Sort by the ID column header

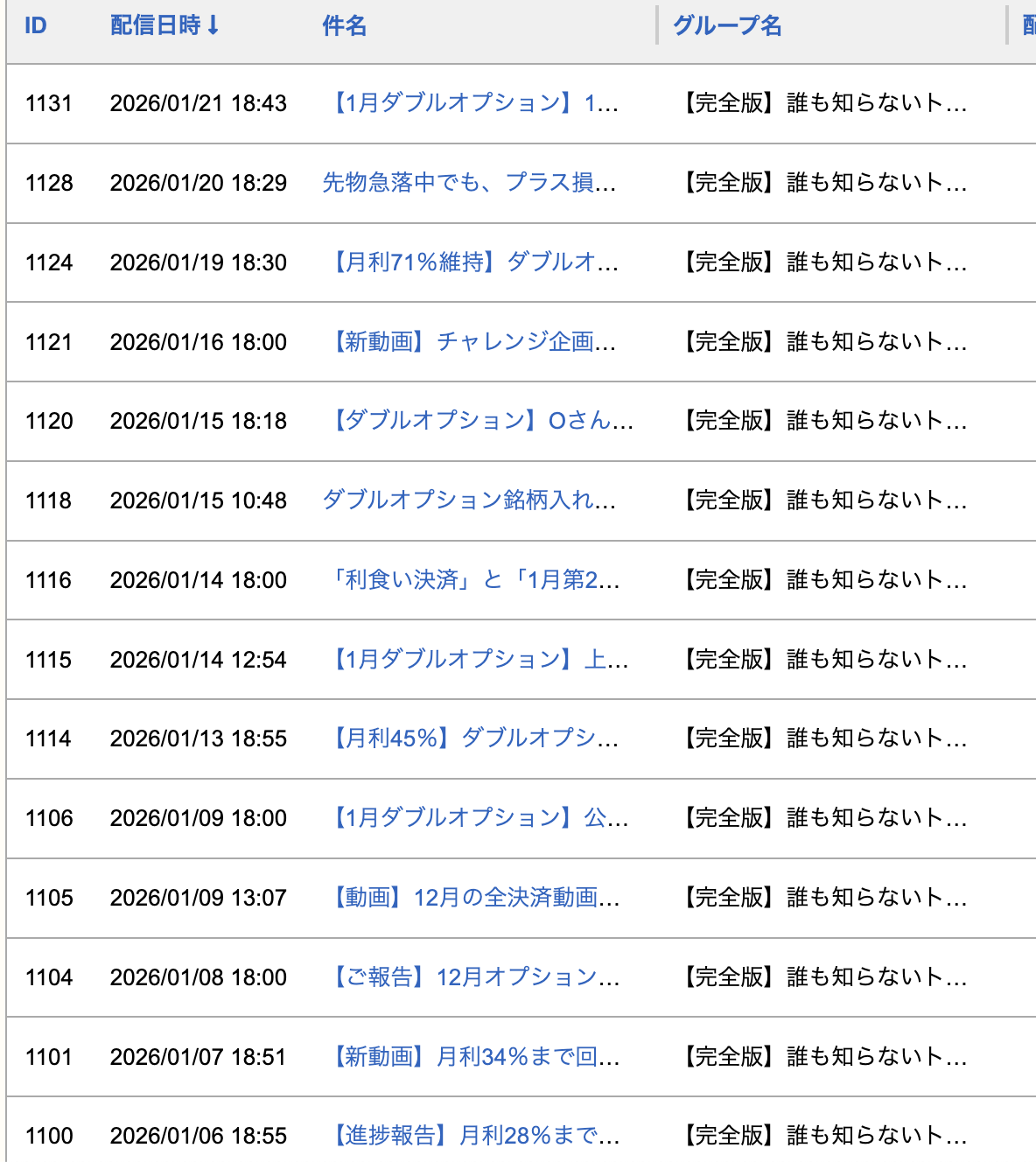click(x=36, y=25)
